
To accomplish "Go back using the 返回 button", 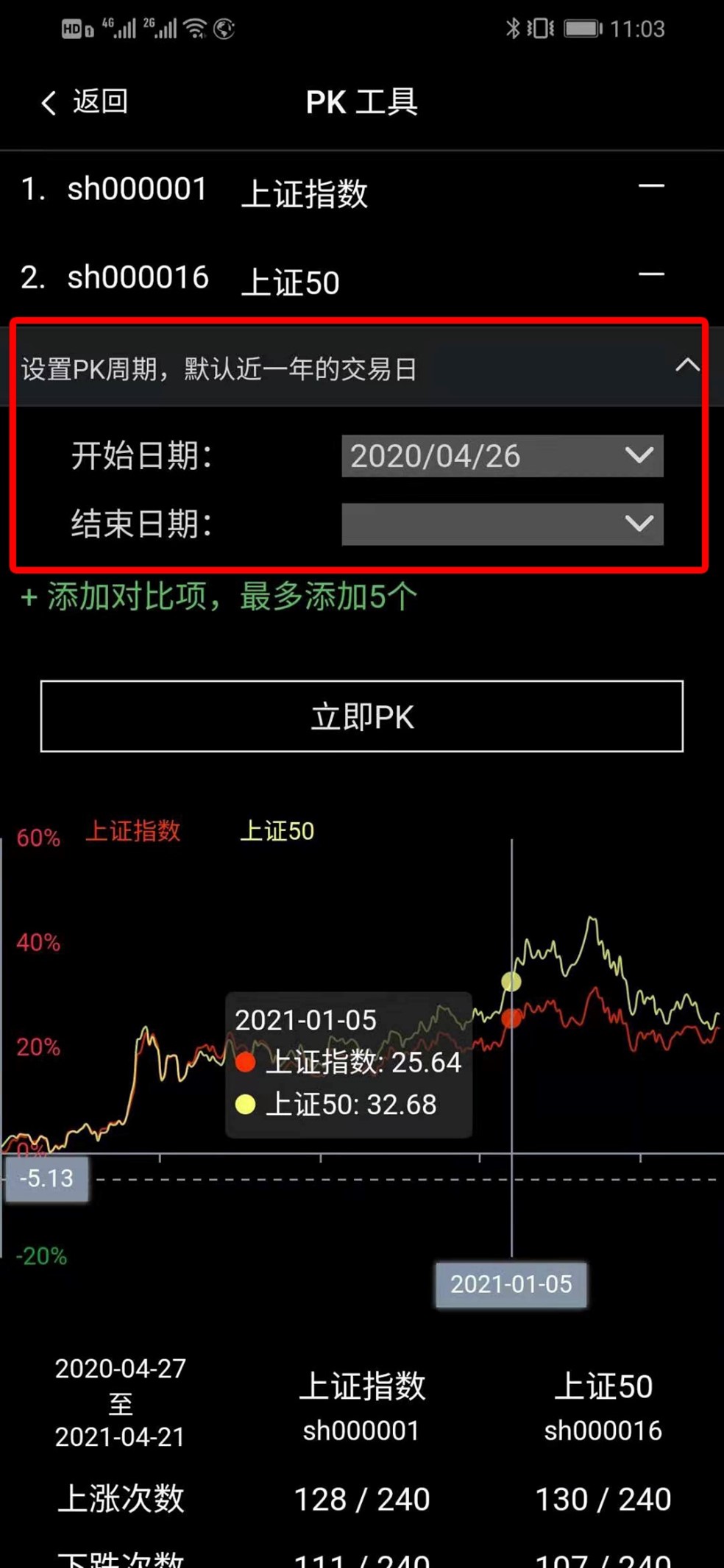I will (x=85, y=101).
